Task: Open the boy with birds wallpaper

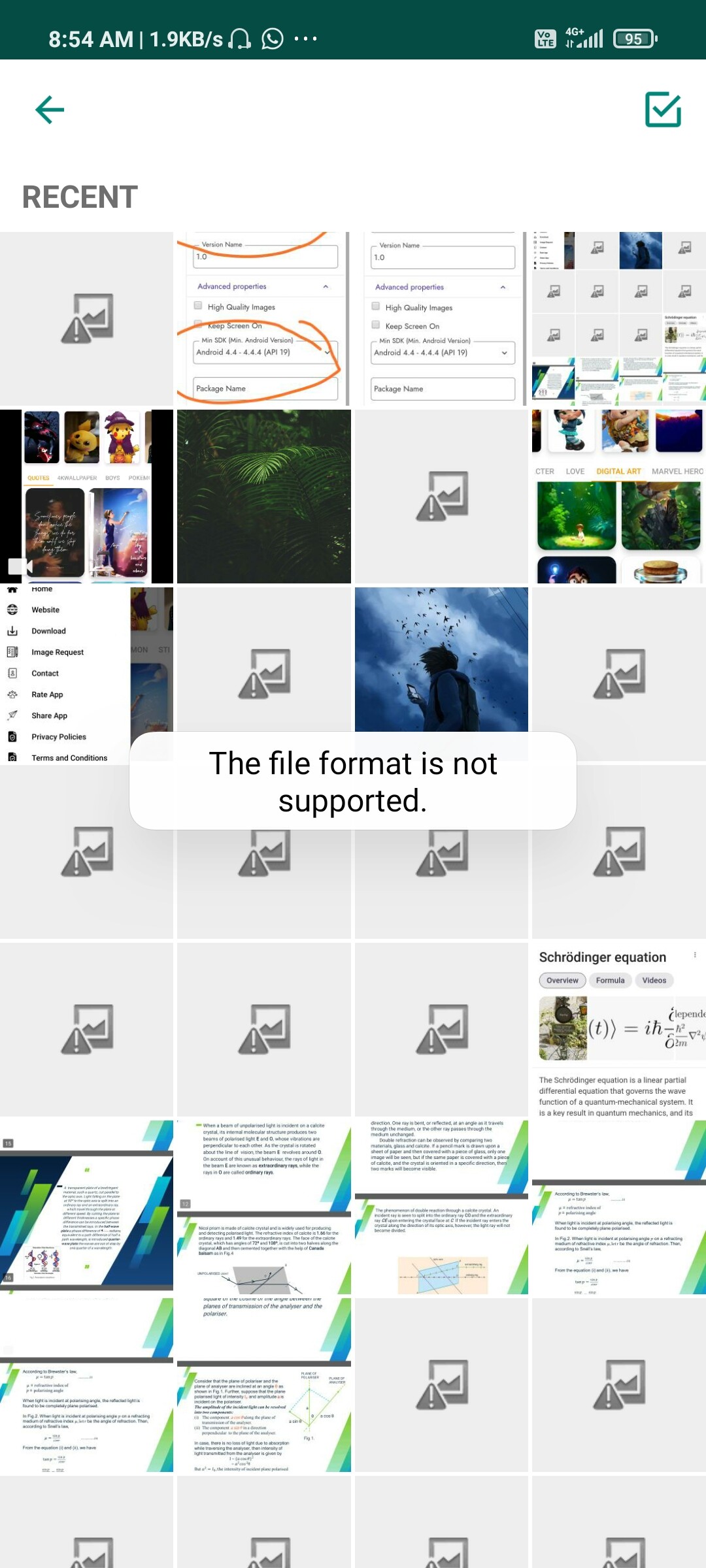Action: 441,659
